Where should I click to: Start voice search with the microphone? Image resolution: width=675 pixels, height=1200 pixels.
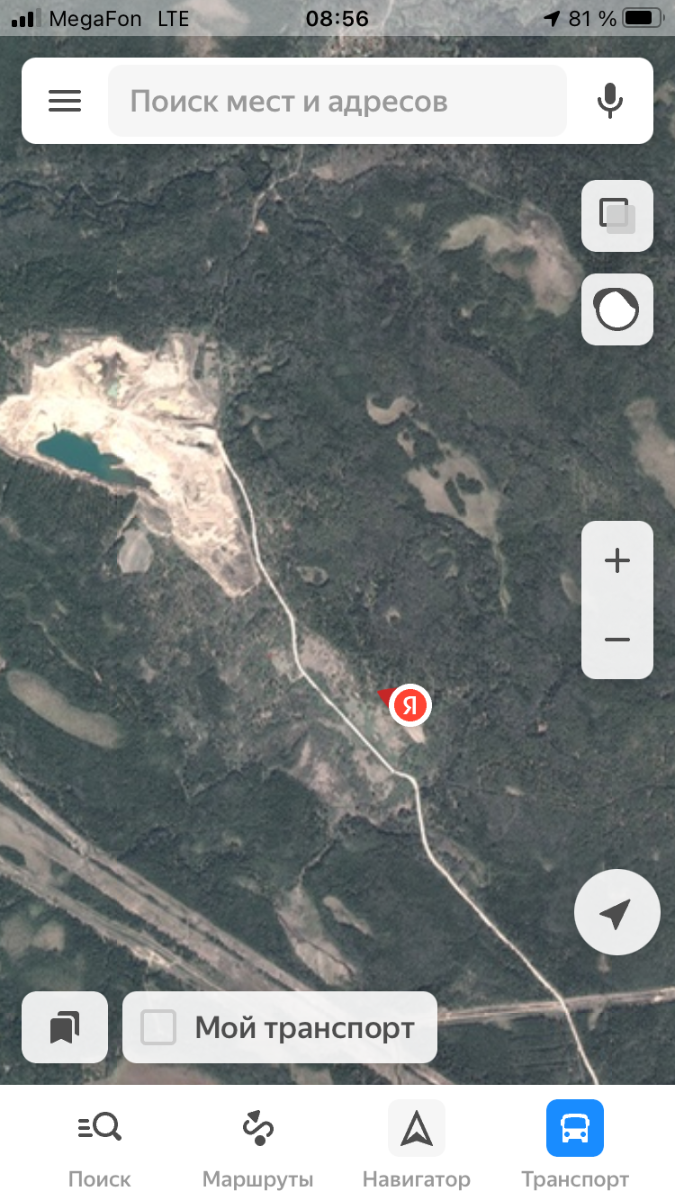(x=610, y=101)
